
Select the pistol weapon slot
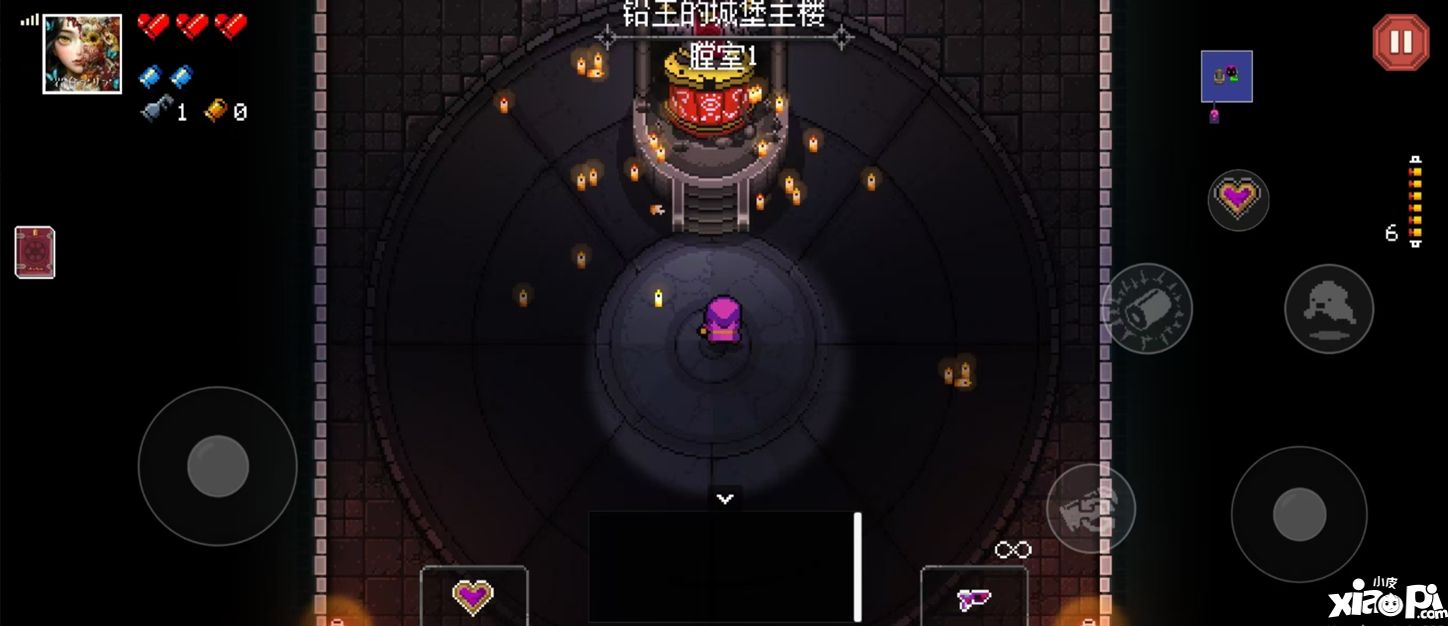(x=973, y=598)
